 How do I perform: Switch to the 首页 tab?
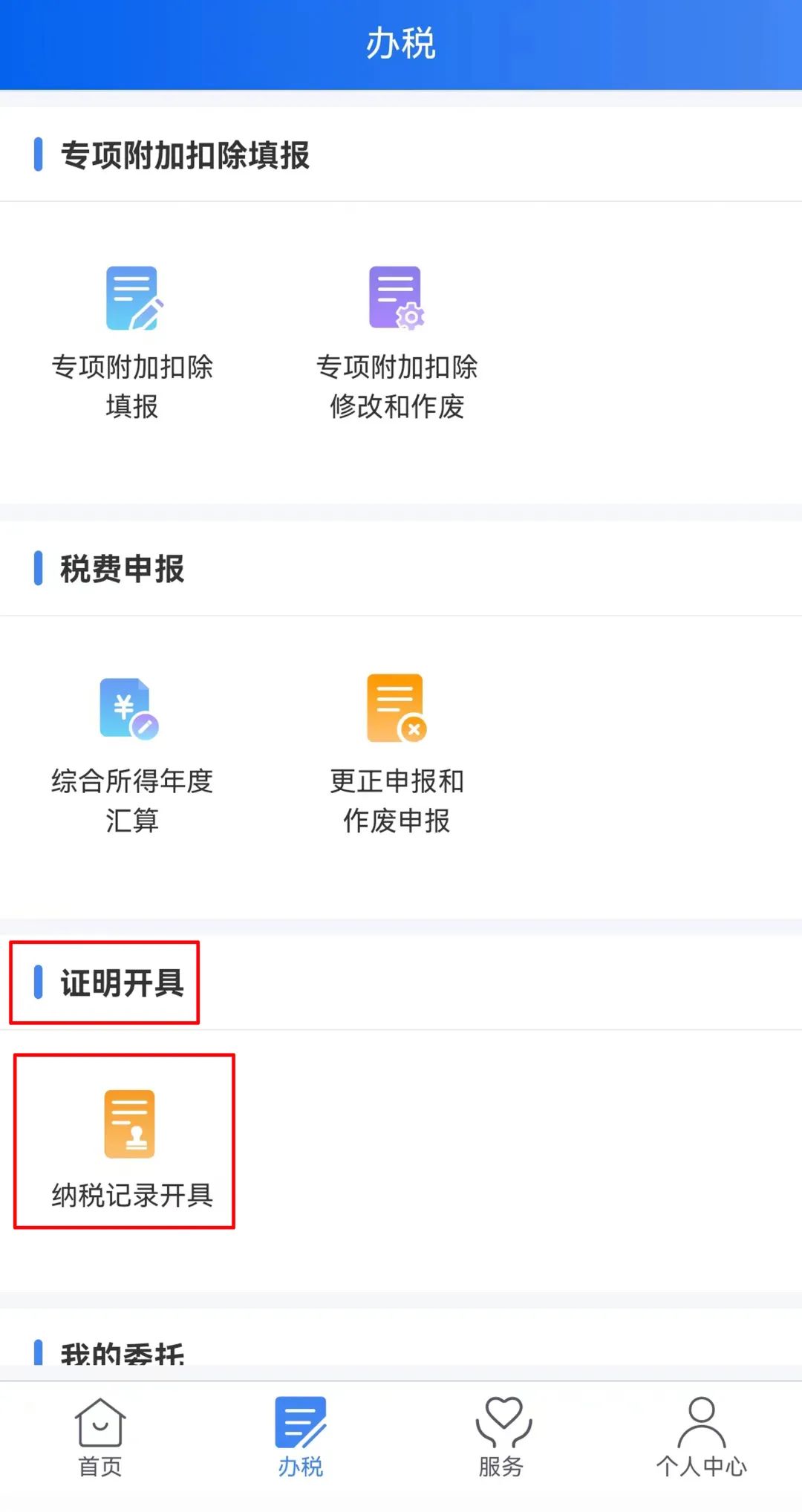click(x=100, y=1437)
